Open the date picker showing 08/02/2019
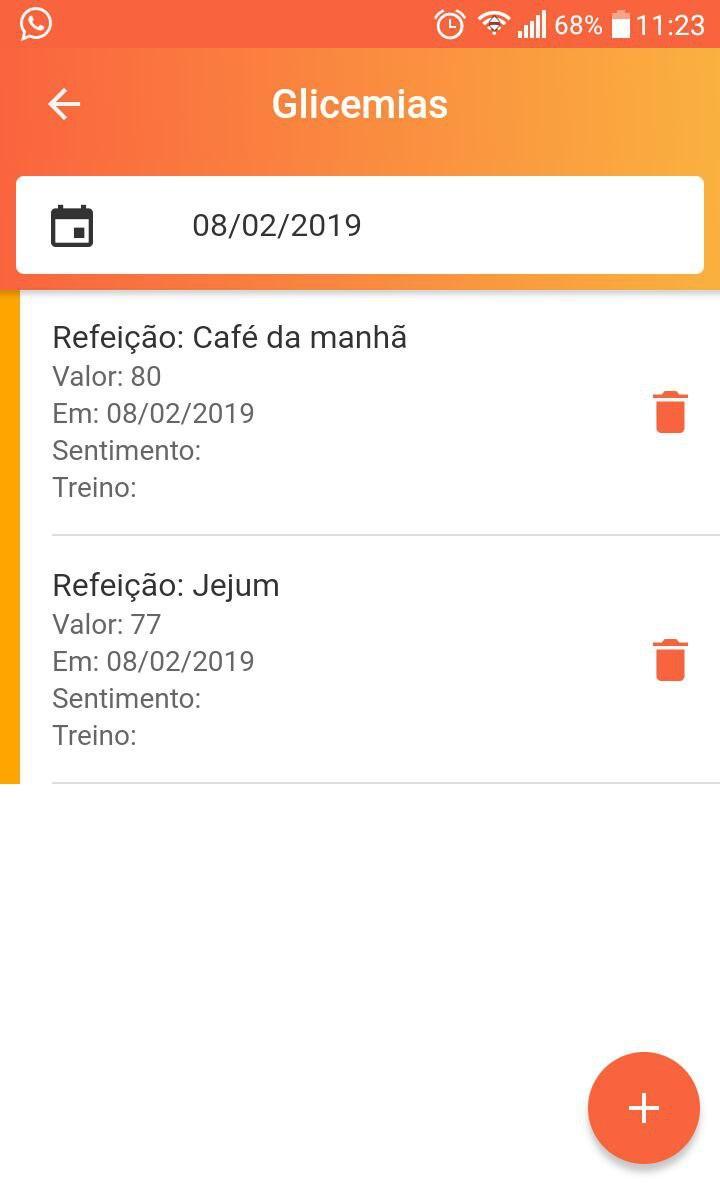Image resolution: width=720 pixels, height=1184 pixels. tap(360, 225)
